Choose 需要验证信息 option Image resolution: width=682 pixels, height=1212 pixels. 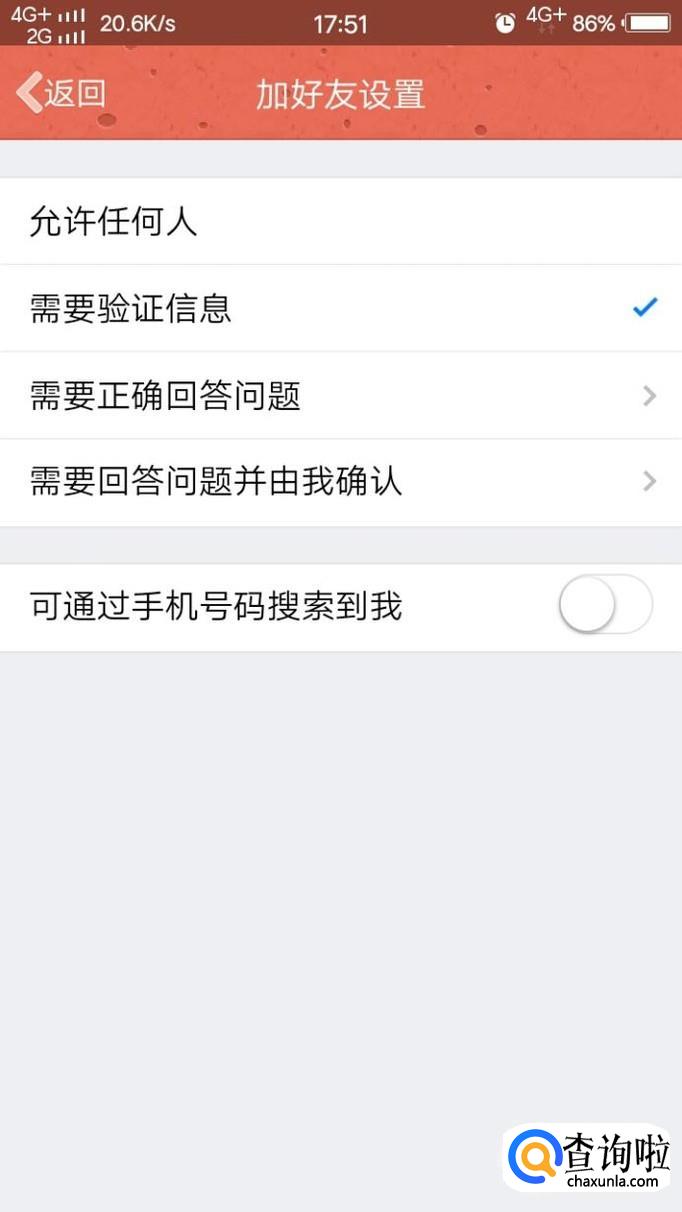coord(340,308)
